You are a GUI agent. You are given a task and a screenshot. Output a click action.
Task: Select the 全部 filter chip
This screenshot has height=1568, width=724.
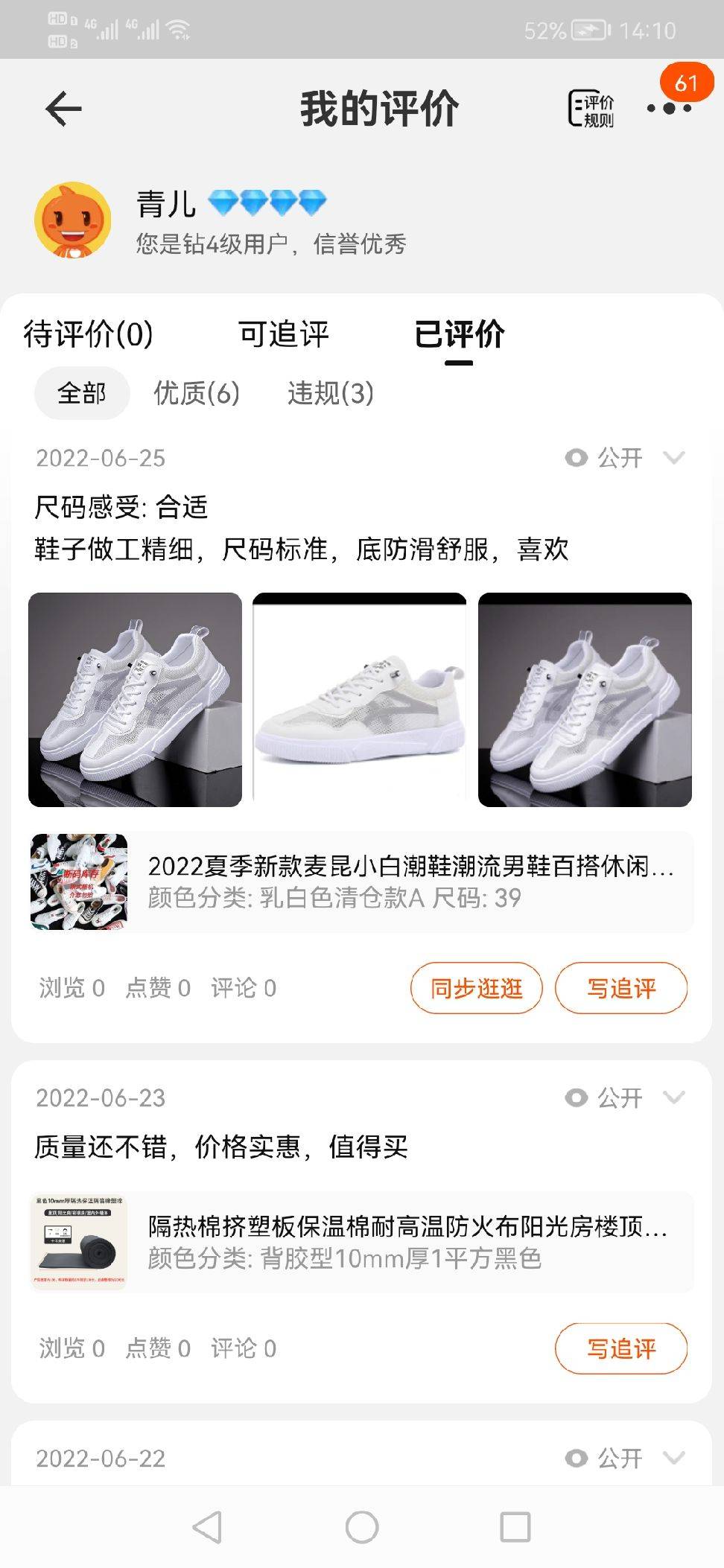point(82,393)
